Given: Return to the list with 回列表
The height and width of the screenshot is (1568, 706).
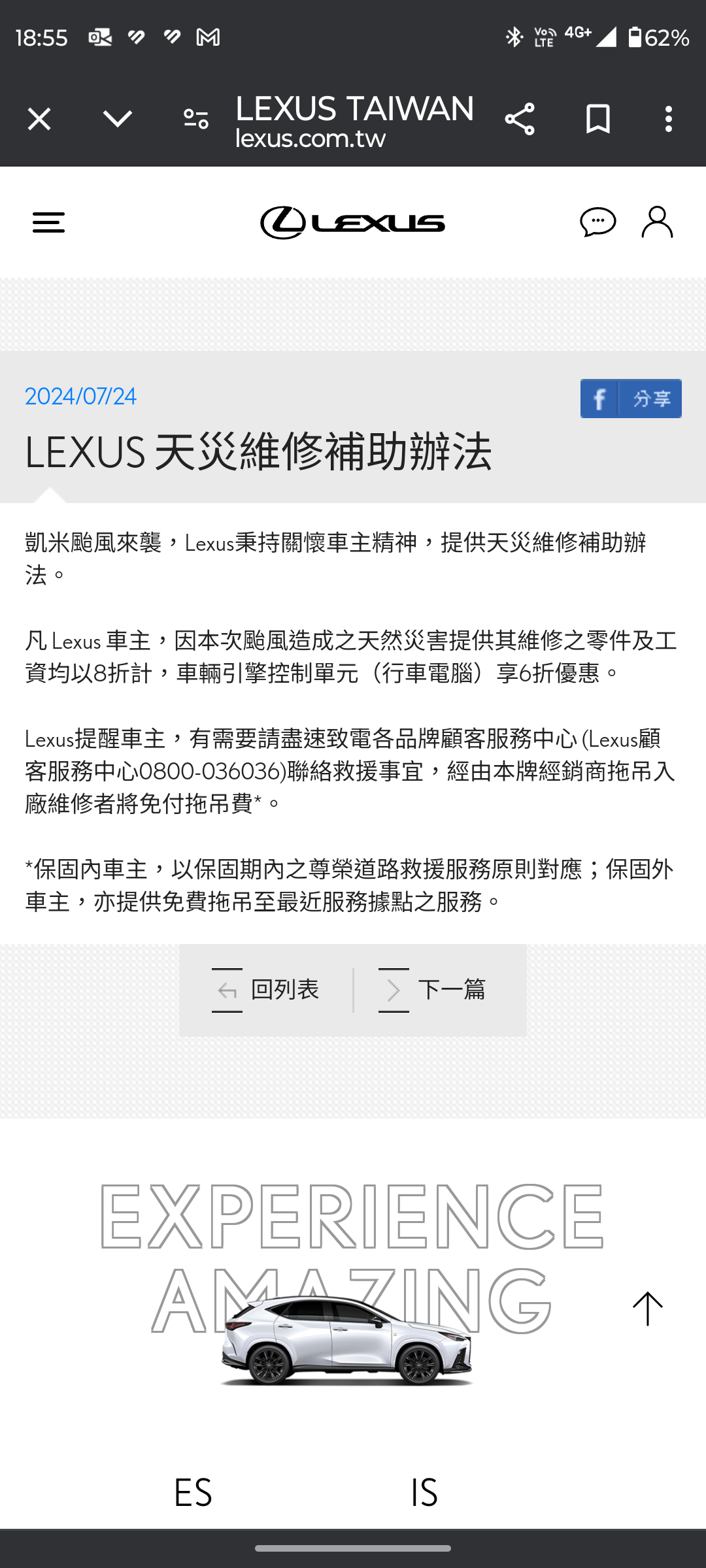Looking at the screenshot, I should coord(266,990).
